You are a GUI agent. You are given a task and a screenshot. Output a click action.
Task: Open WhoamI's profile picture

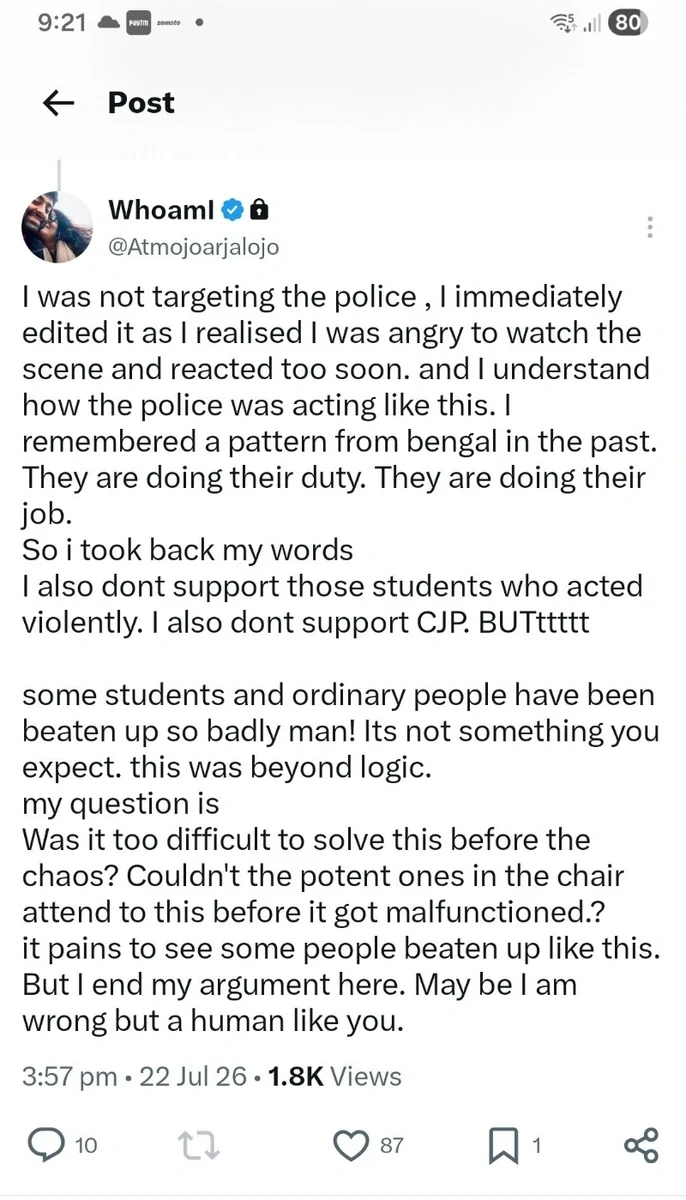point(58,225)
